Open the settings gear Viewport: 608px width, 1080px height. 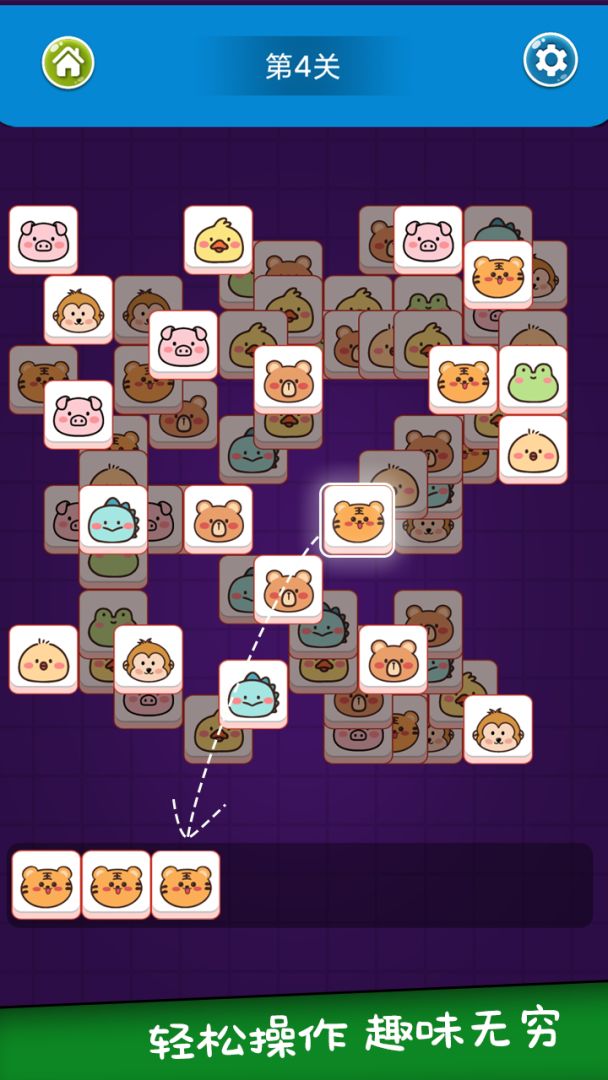[551, 61]
